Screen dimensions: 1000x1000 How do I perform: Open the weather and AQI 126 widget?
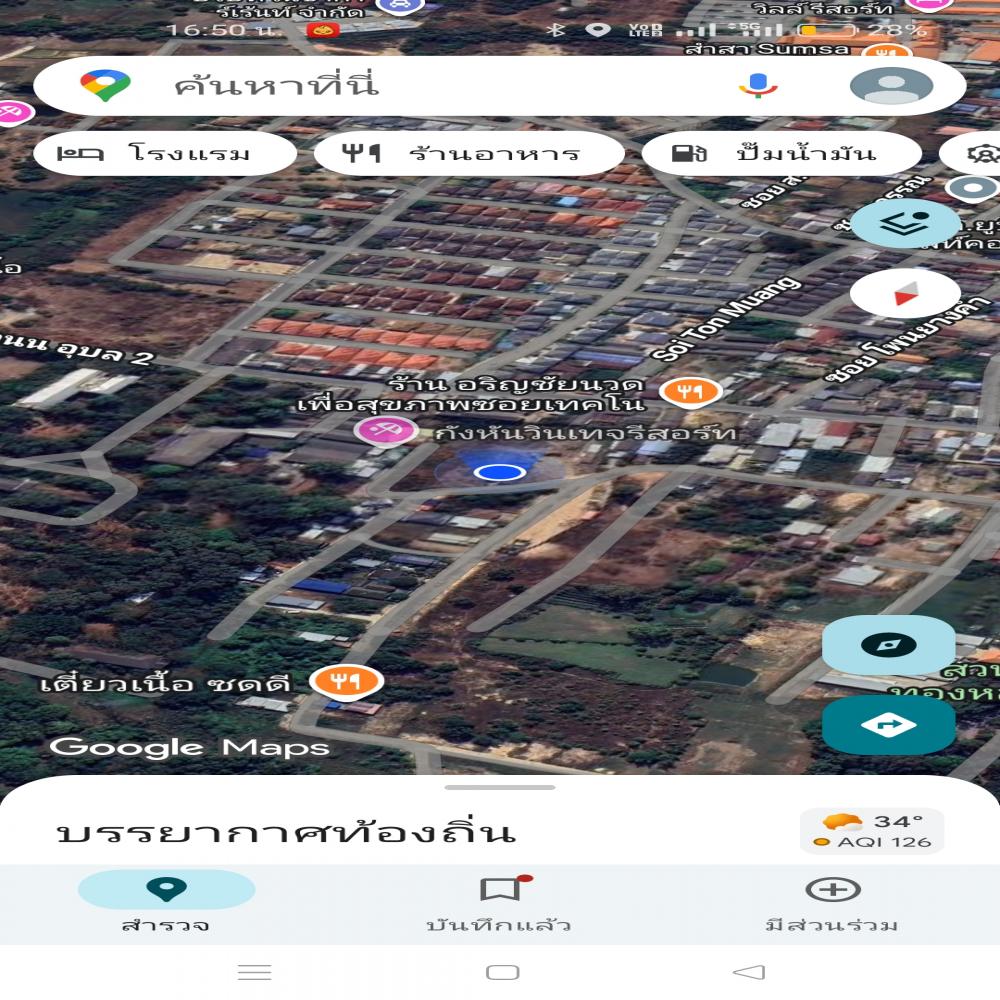[872, 831]
